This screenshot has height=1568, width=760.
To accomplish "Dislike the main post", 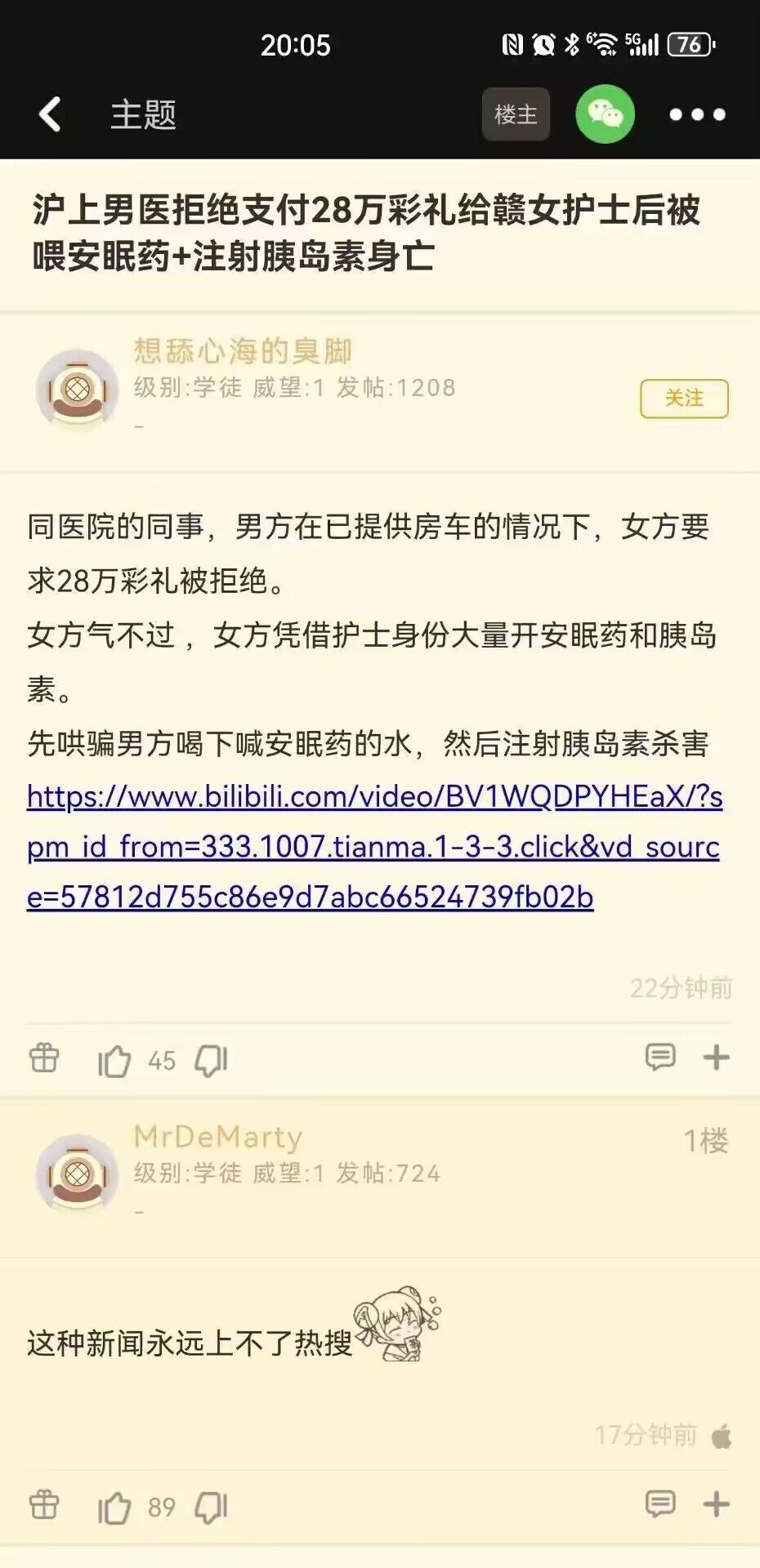I will [211, 1061].
